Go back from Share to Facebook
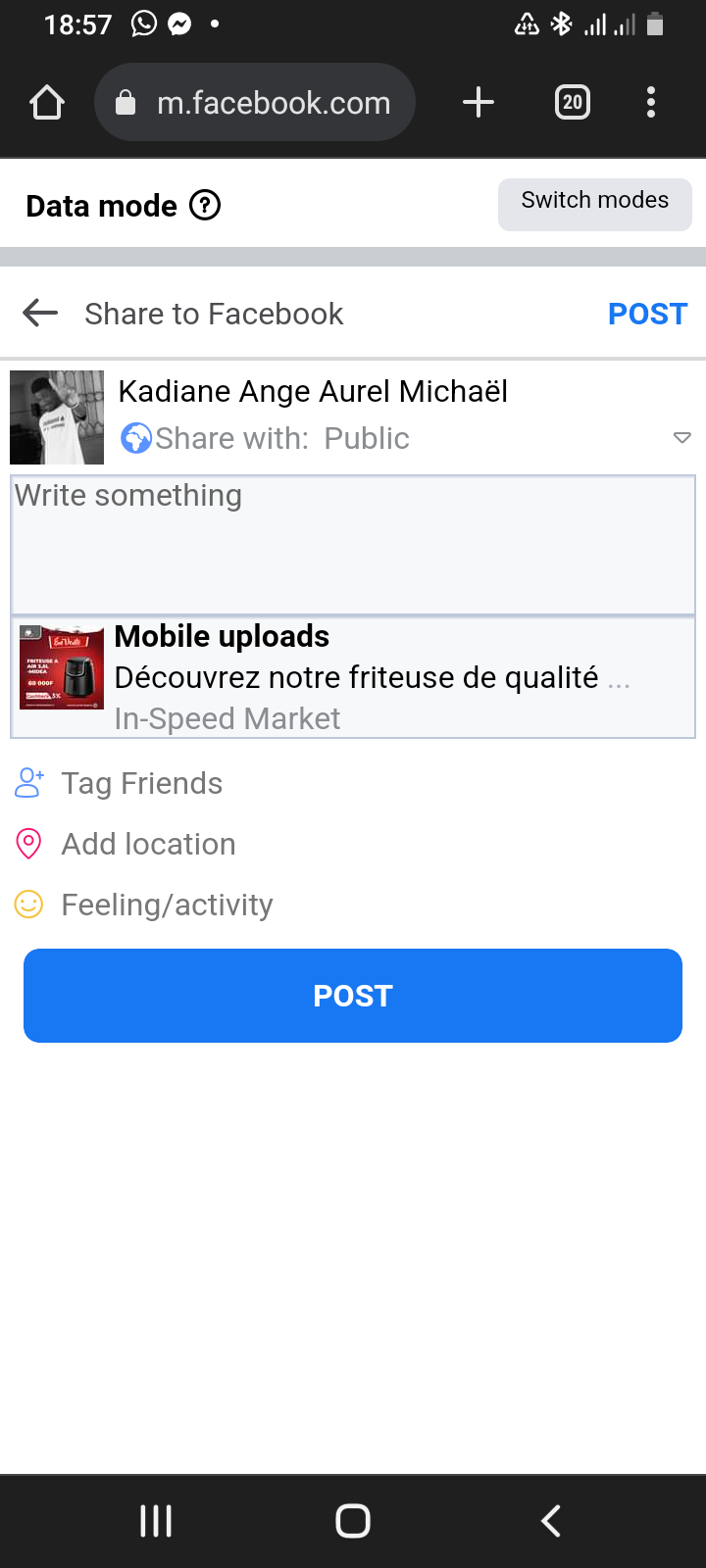This screenshot has height=1568, width=706. coord(40,314)
